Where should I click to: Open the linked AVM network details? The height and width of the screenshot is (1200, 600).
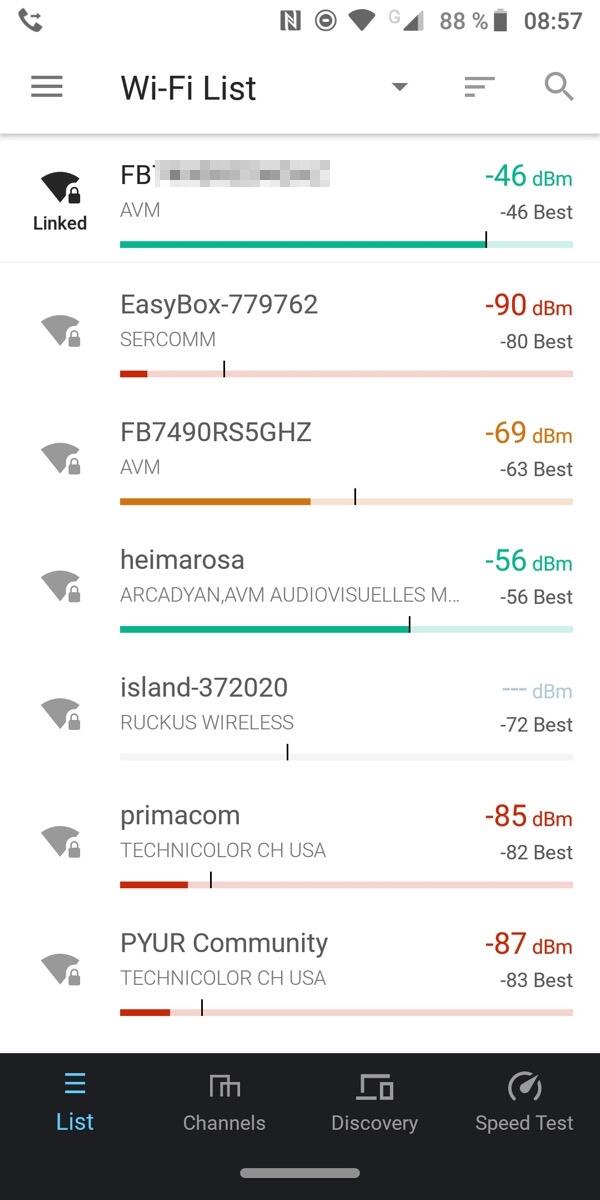[x=300, y=198]
